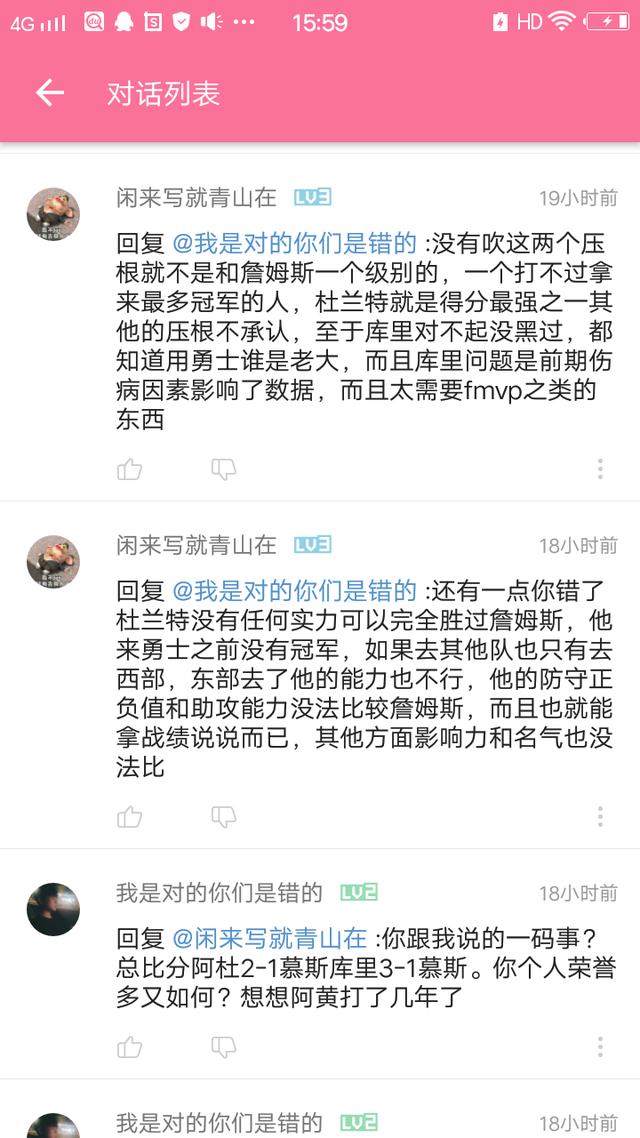
Task: Tap @我是对的你们是错的 mention in 19小时前 comment
Action: (x=294, y=243)
